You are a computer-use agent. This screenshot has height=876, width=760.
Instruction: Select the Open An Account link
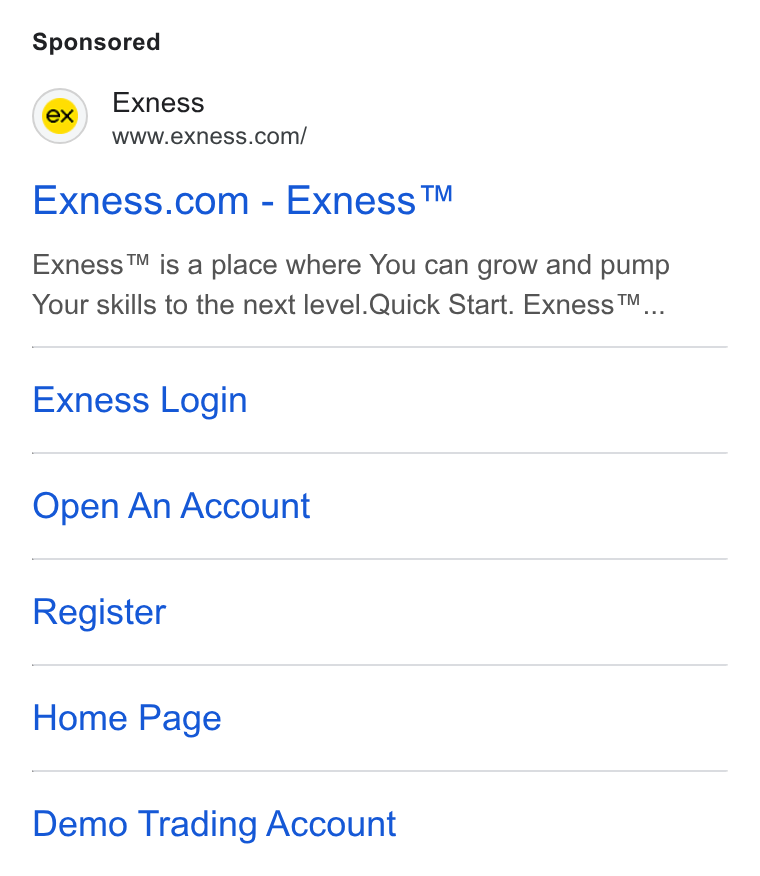171,506
